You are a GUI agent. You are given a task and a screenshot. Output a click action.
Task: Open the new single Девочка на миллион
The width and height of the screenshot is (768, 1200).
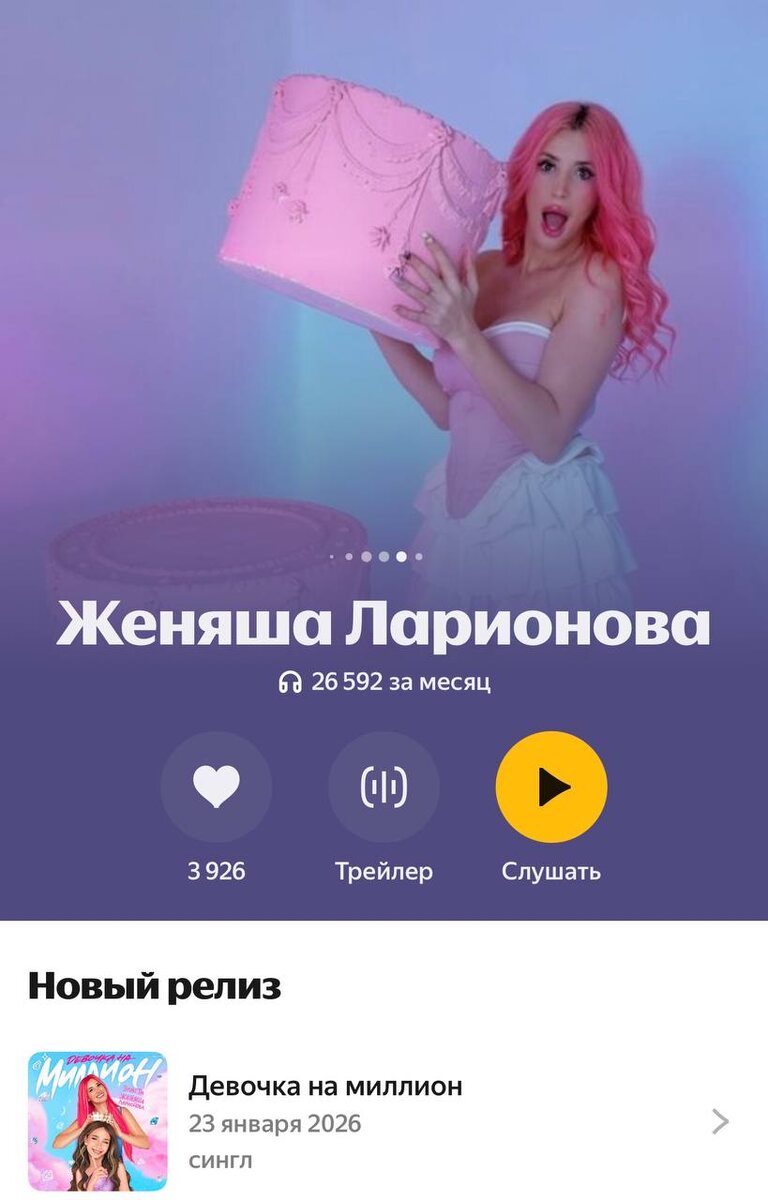click(x=384, y=1122)
